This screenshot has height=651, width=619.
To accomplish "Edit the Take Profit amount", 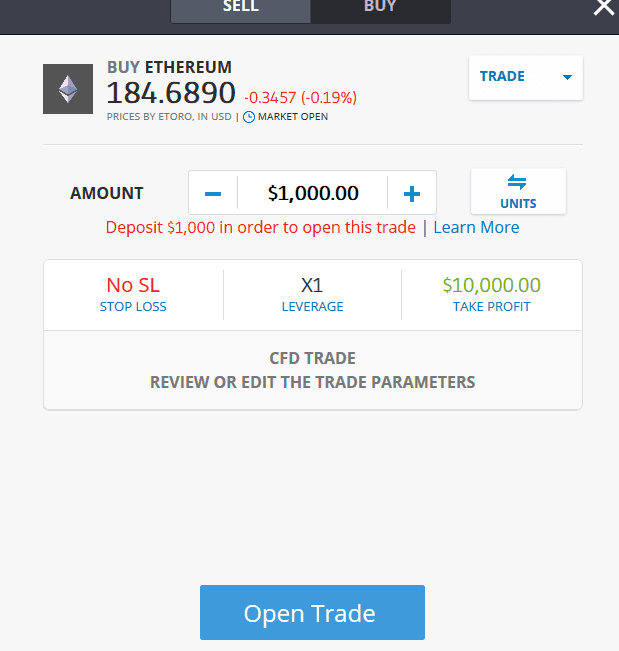I will [x=491, y=294].
